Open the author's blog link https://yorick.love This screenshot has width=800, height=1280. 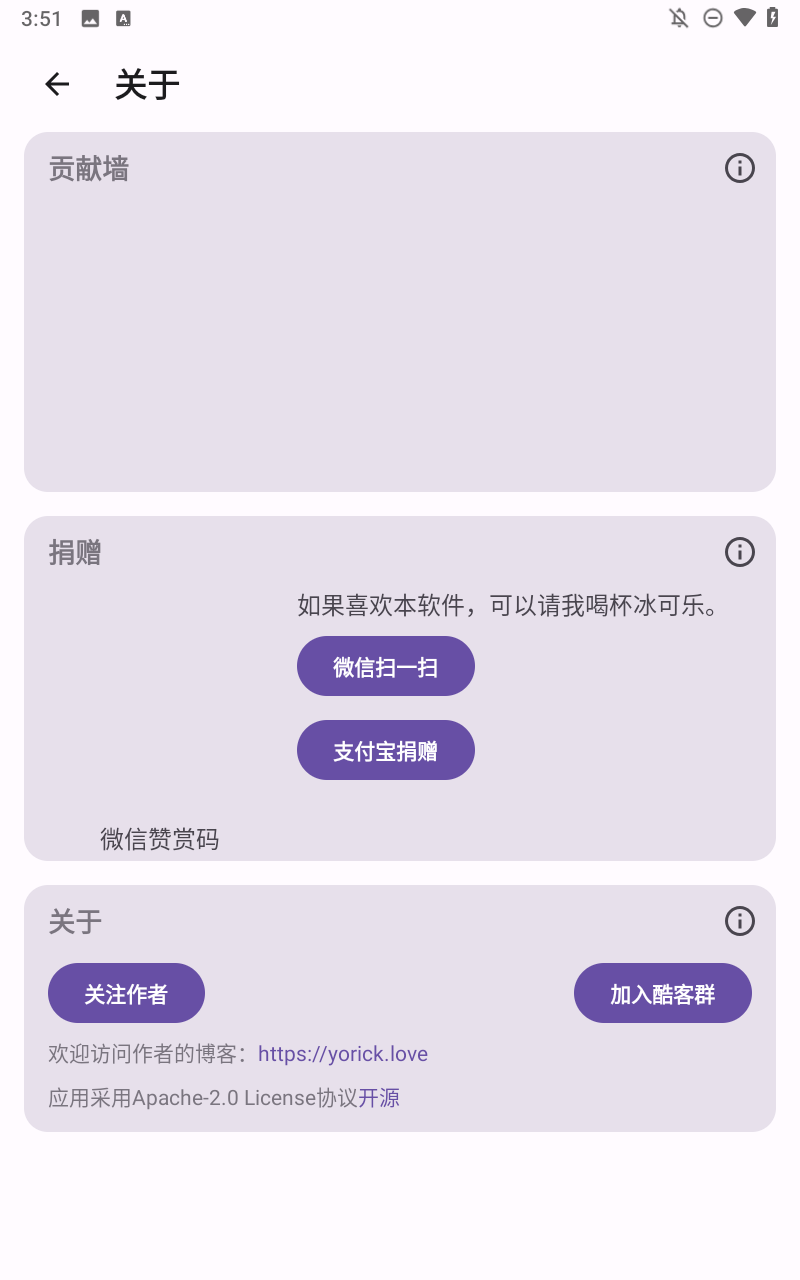(343, 1054)
